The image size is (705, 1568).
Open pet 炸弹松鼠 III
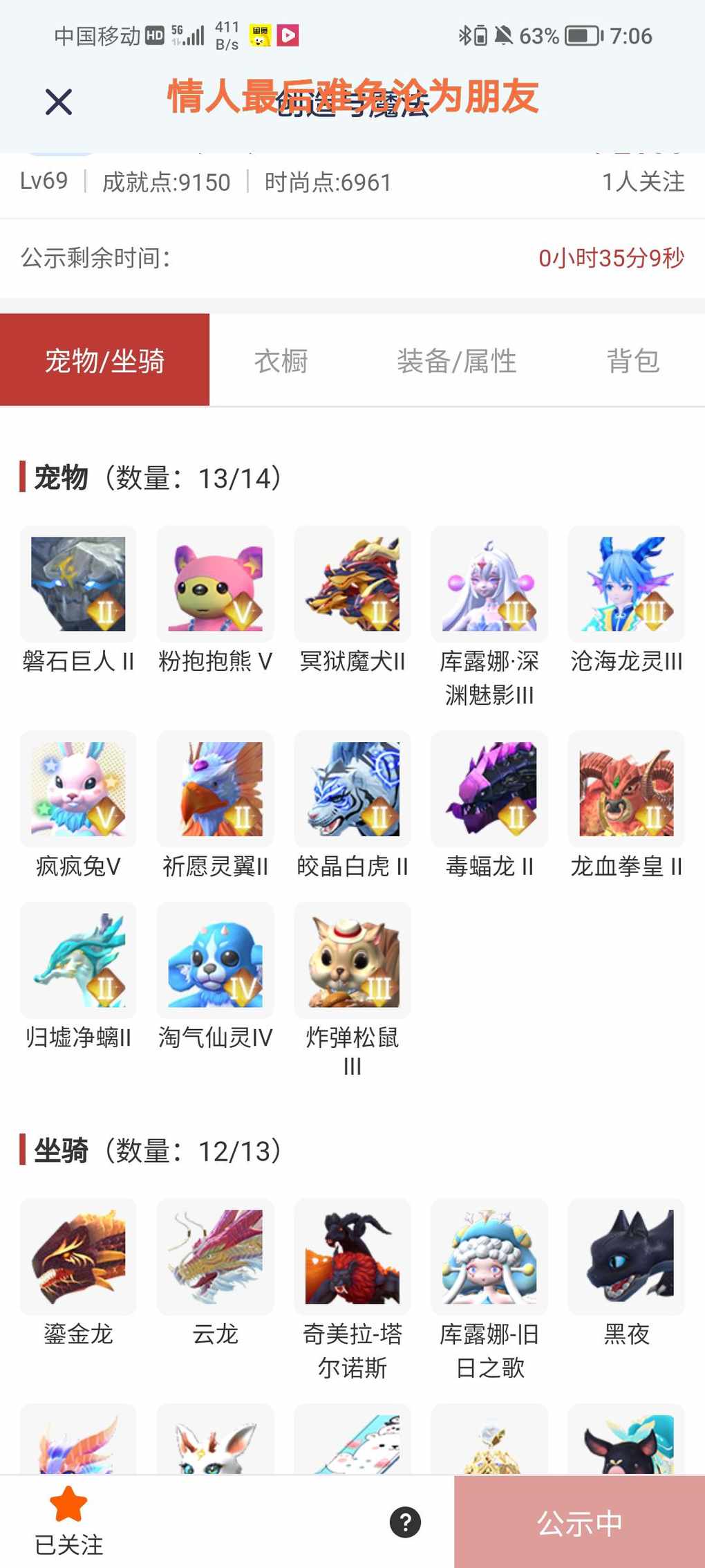(352, 960)
